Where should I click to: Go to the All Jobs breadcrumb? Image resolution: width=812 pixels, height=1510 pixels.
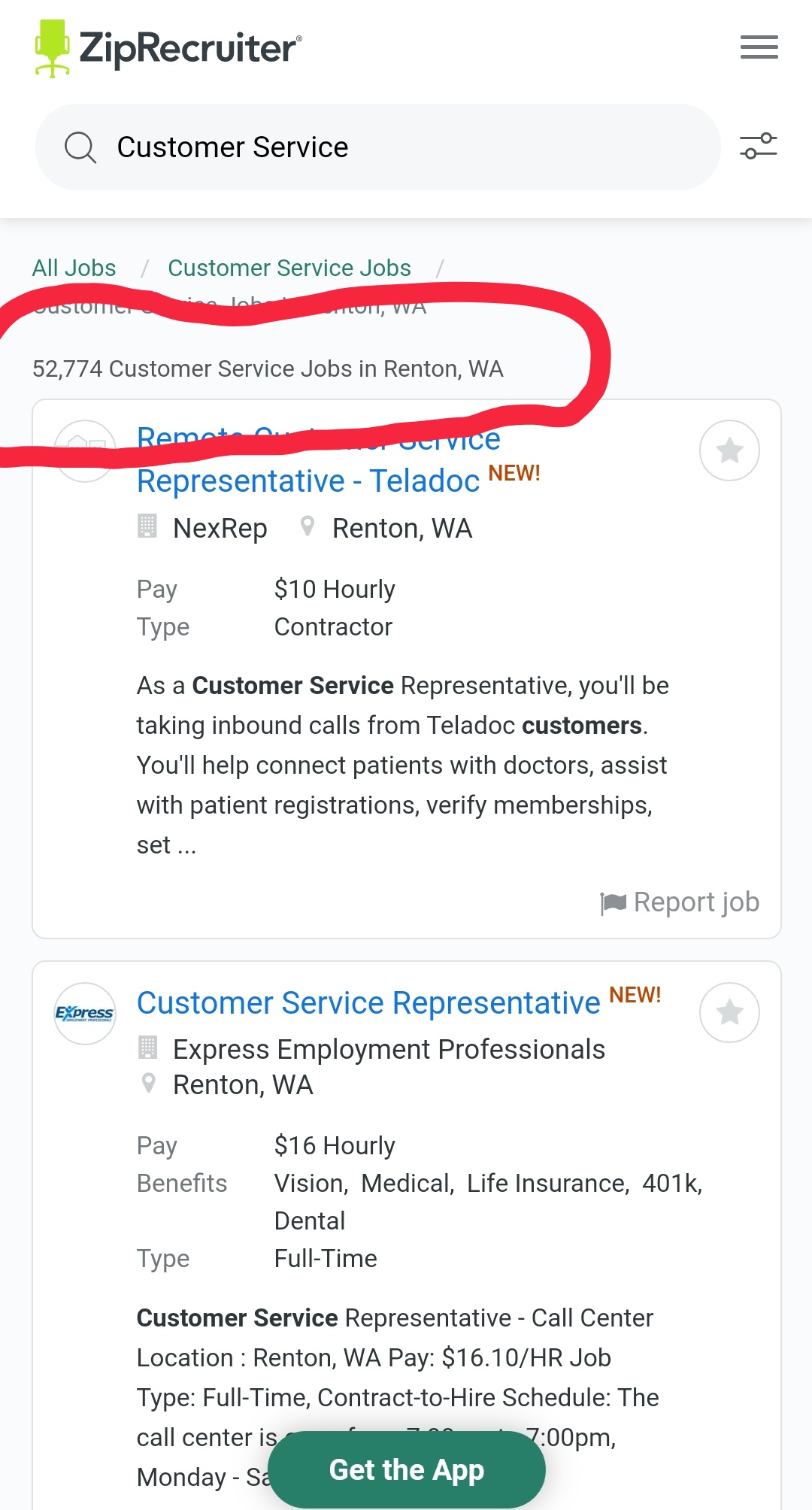74,268
